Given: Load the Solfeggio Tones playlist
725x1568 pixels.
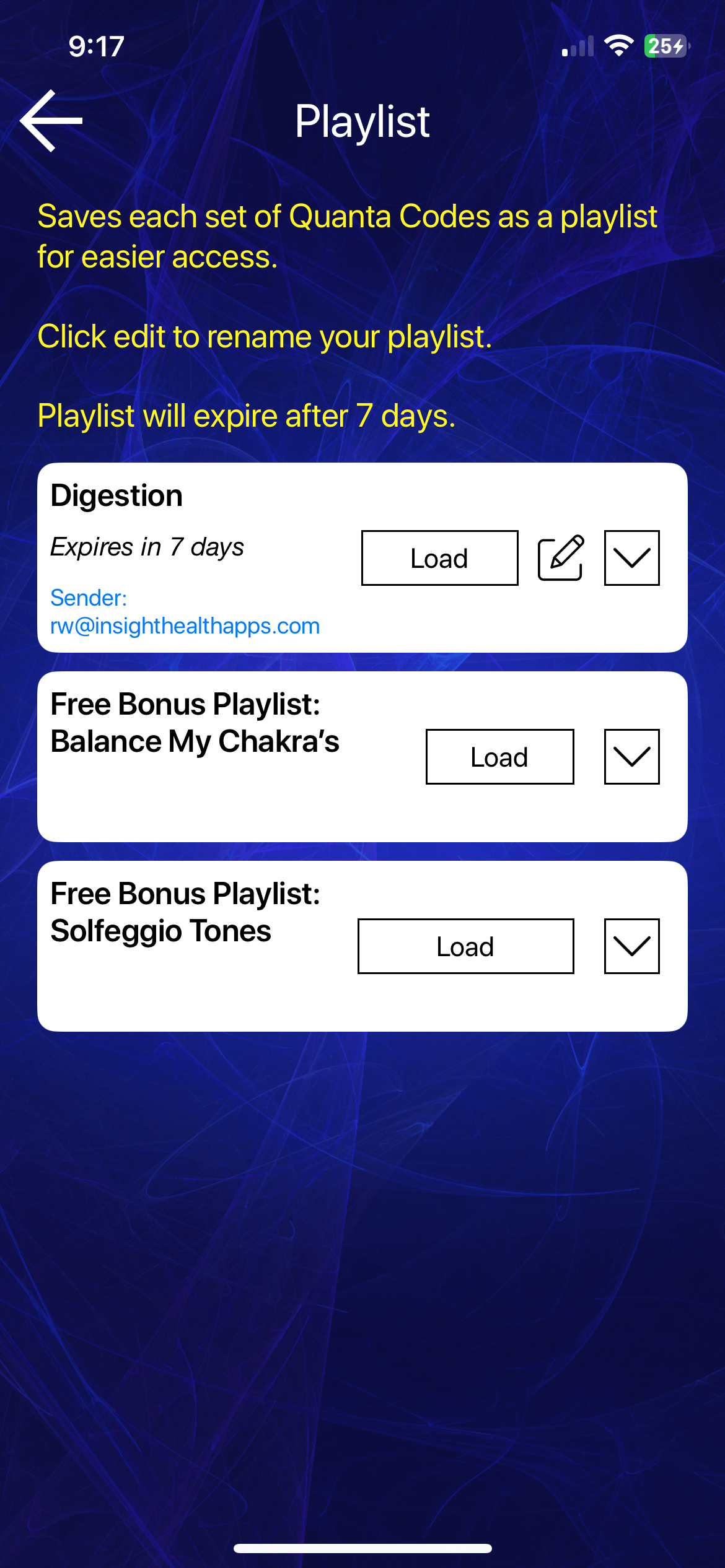Looking at the screenshot, I should pyautogui.click(x=465, y=946).
